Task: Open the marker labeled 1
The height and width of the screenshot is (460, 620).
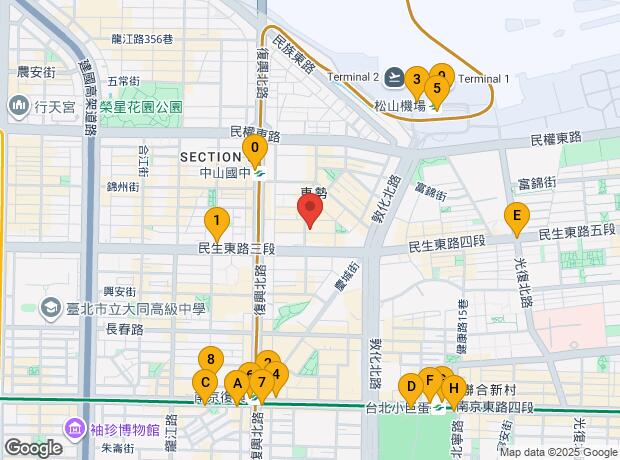Action: pos(215,219)
